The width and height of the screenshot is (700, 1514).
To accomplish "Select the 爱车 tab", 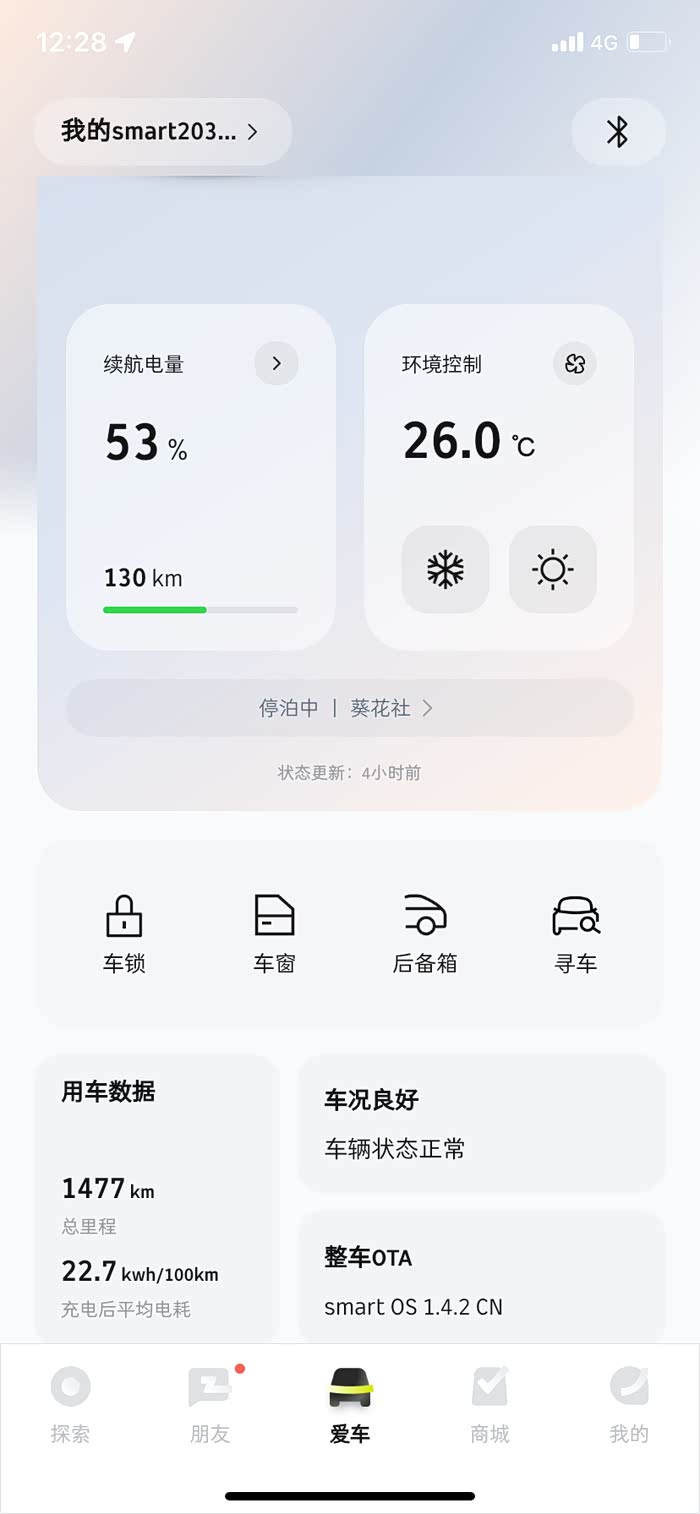I will (x=350, y=1405).
